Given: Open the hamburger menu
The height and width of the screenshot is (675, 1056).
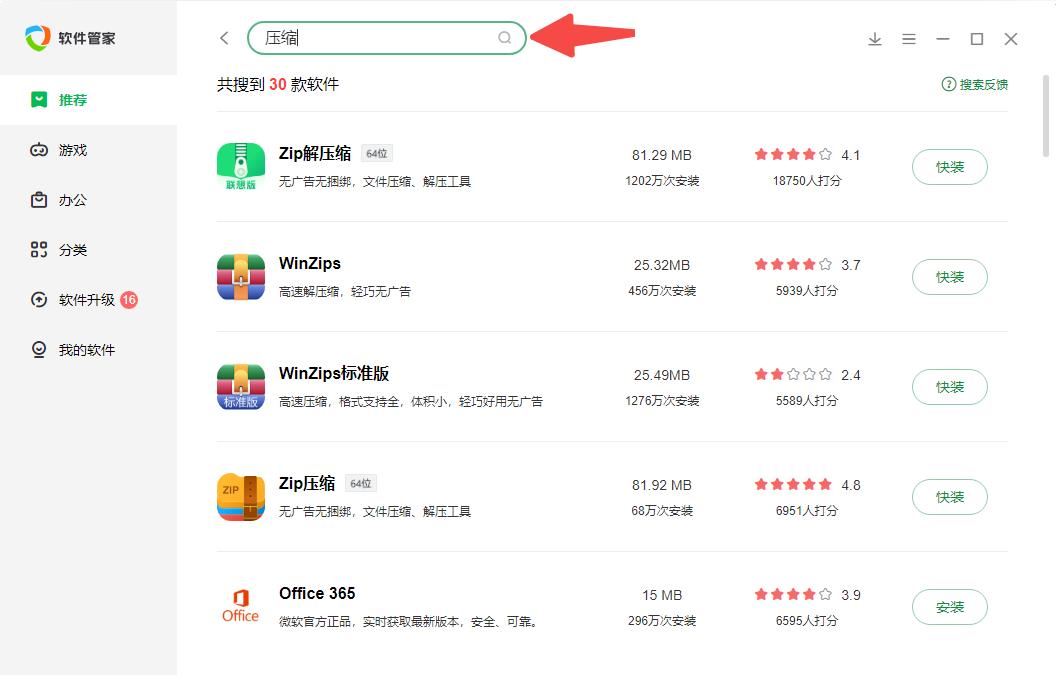Looking at the screenshot, I should click(x=909, y=39).
